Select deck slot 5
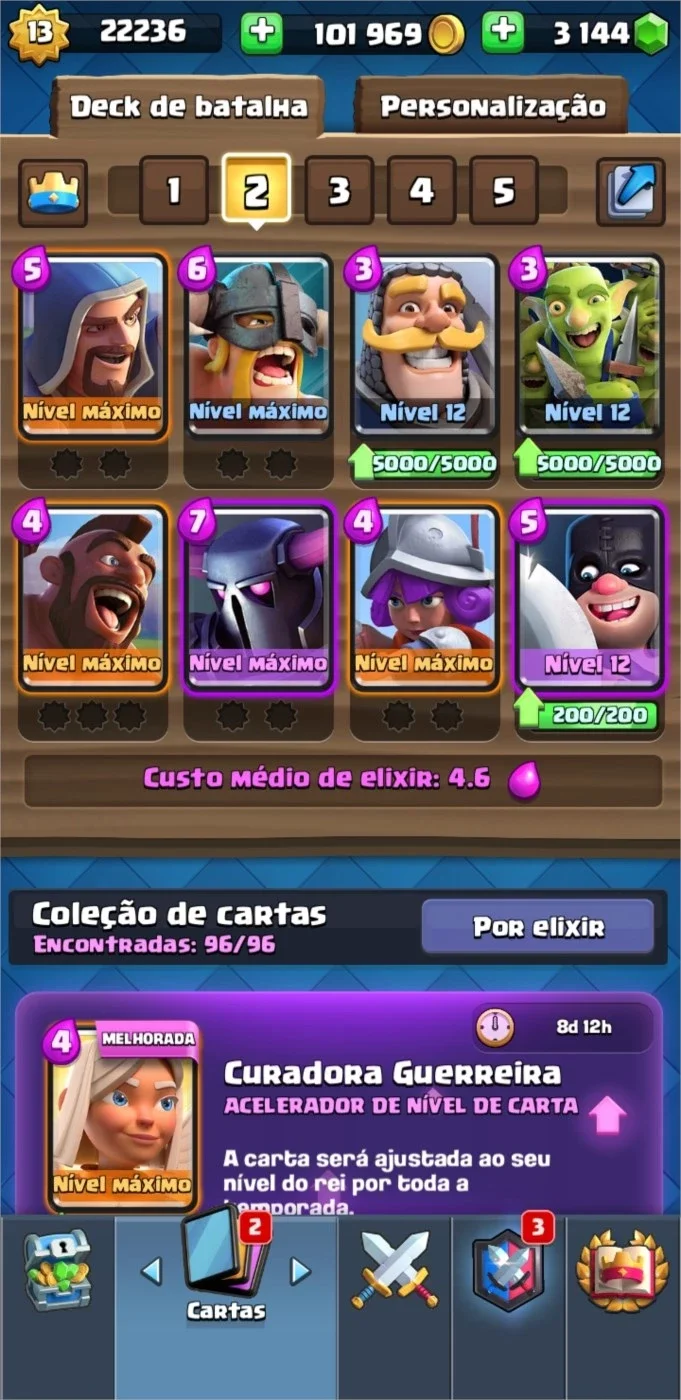The height and width of the screenshot is (1400, 681). [504, 190]
